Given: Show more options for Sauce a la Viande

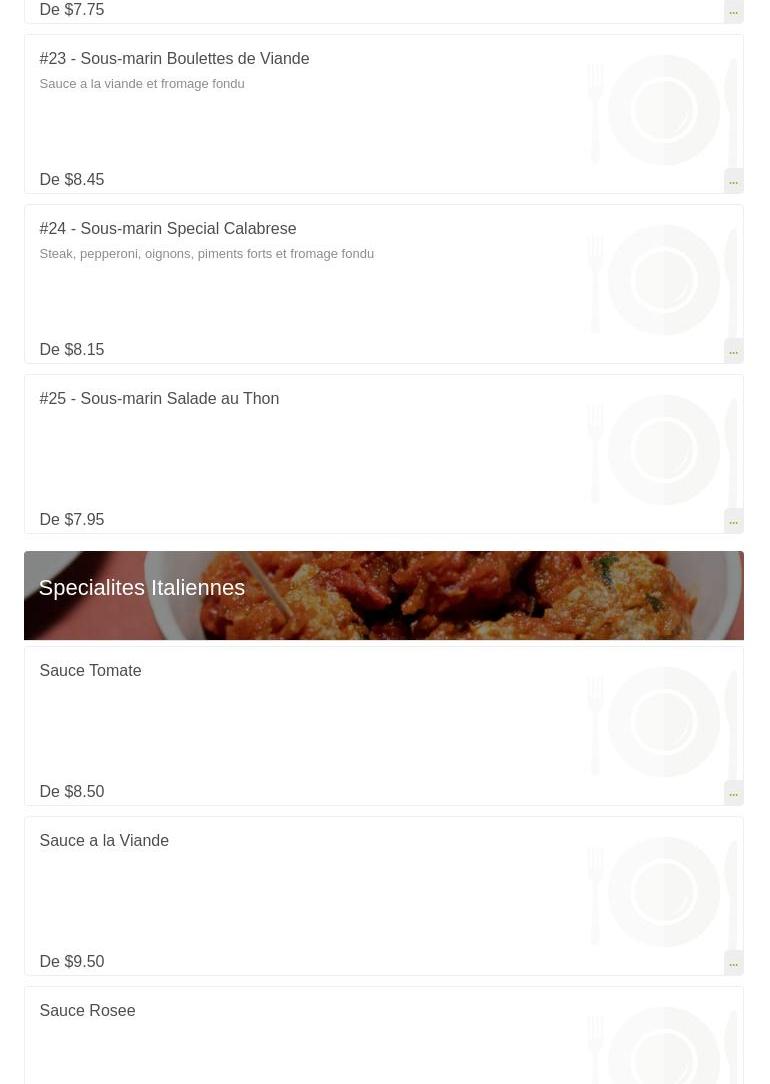Looking at the screenshot, I should click(733, 962).
